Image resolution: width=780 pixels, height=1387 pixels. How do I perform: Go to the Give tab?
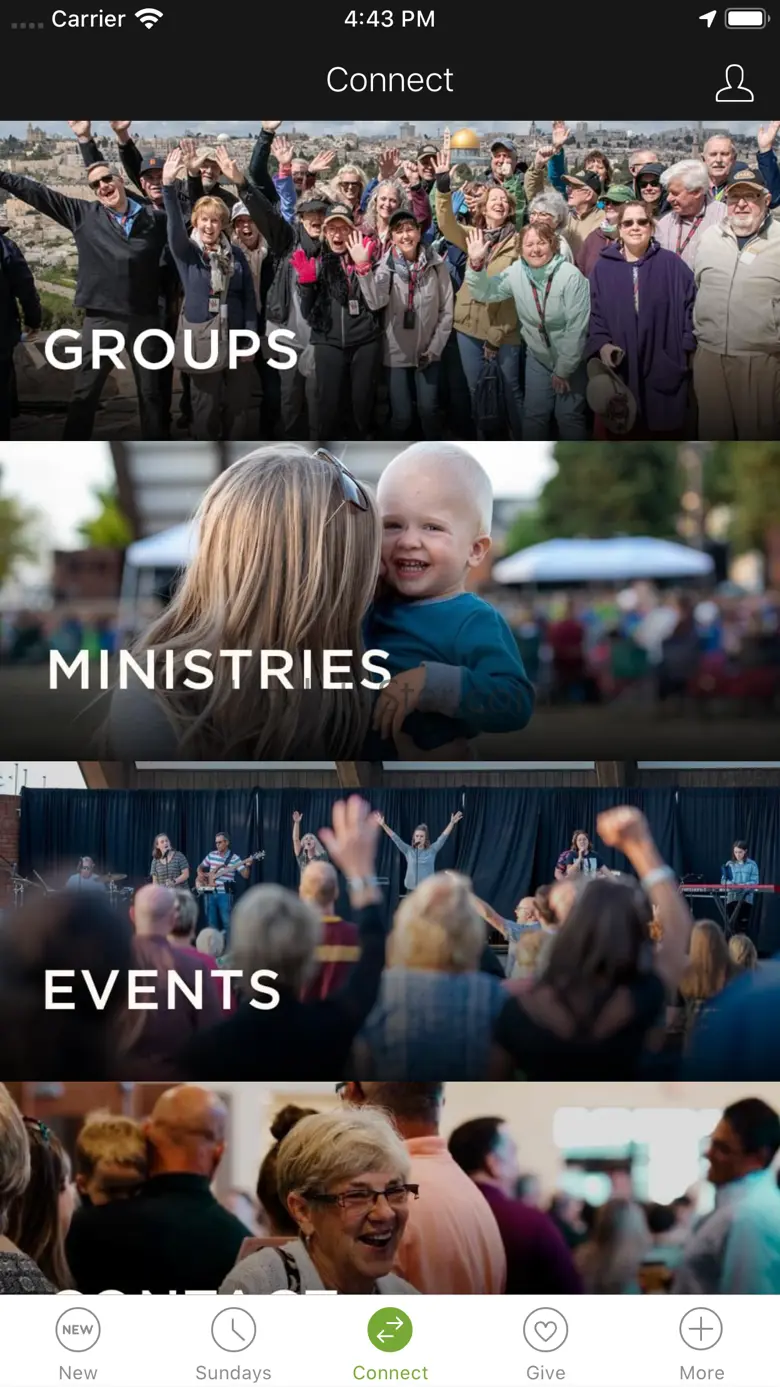point(546,1343)
